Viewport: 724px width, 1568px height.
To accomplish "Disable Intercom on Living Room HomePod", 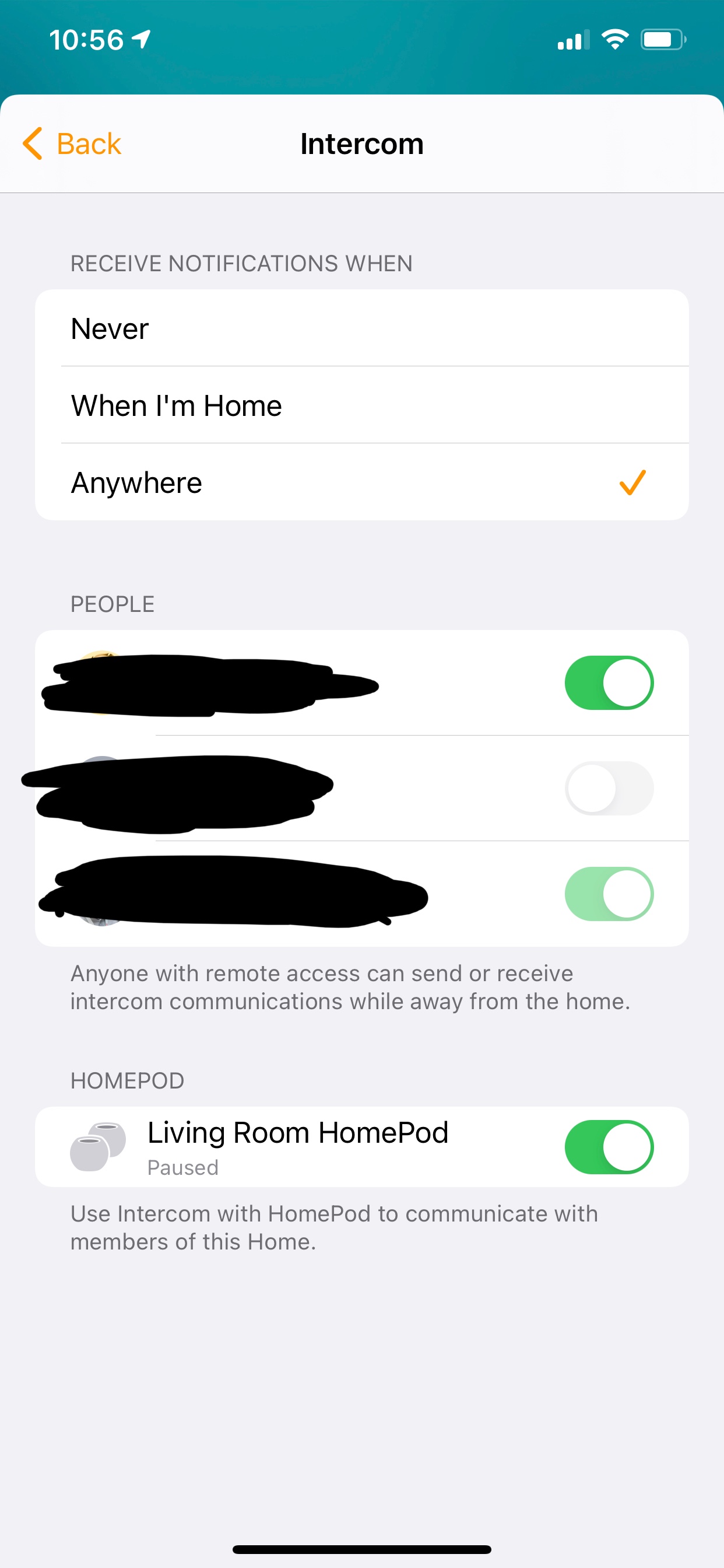I will click(609, 1147).
